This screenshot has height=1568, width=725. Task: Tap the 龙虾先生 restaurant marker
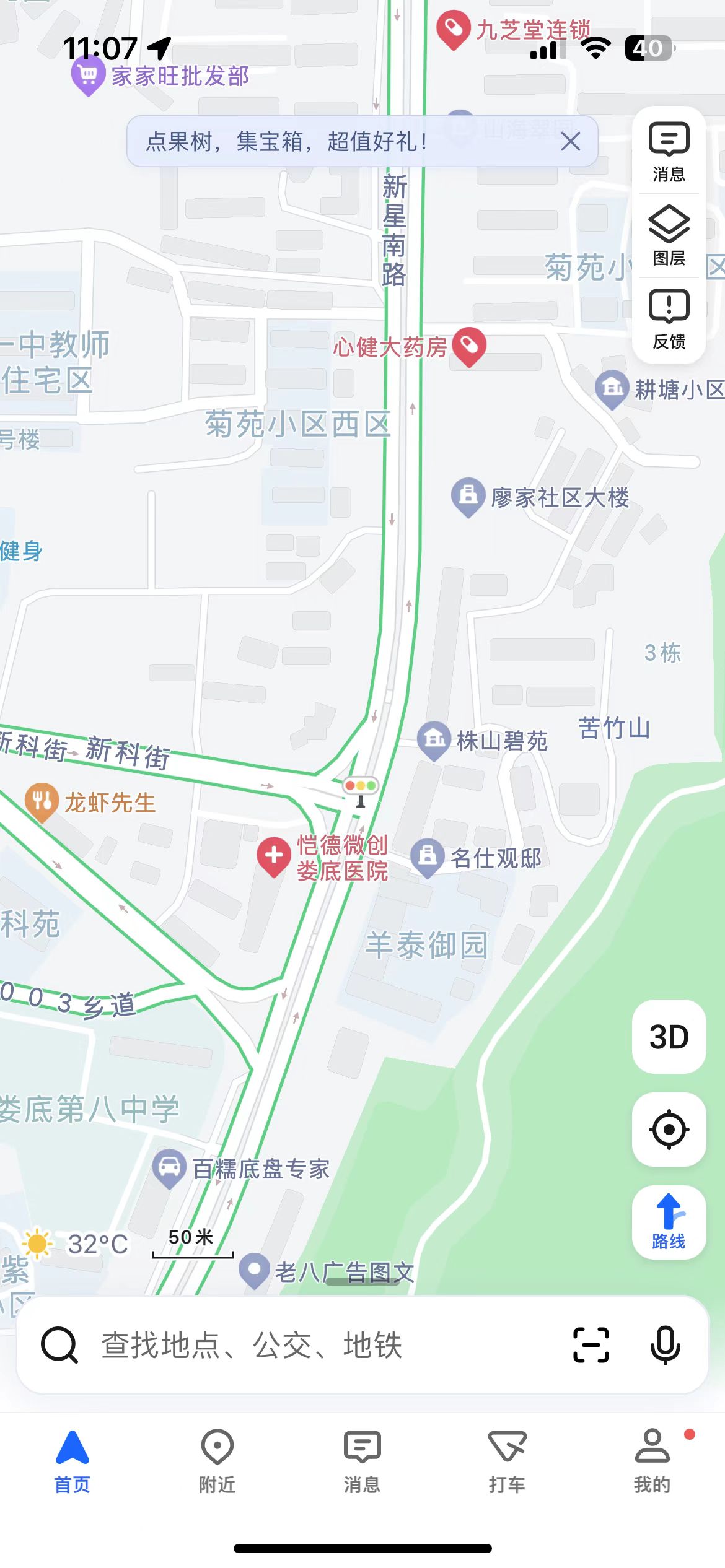(x=42, y=801)
